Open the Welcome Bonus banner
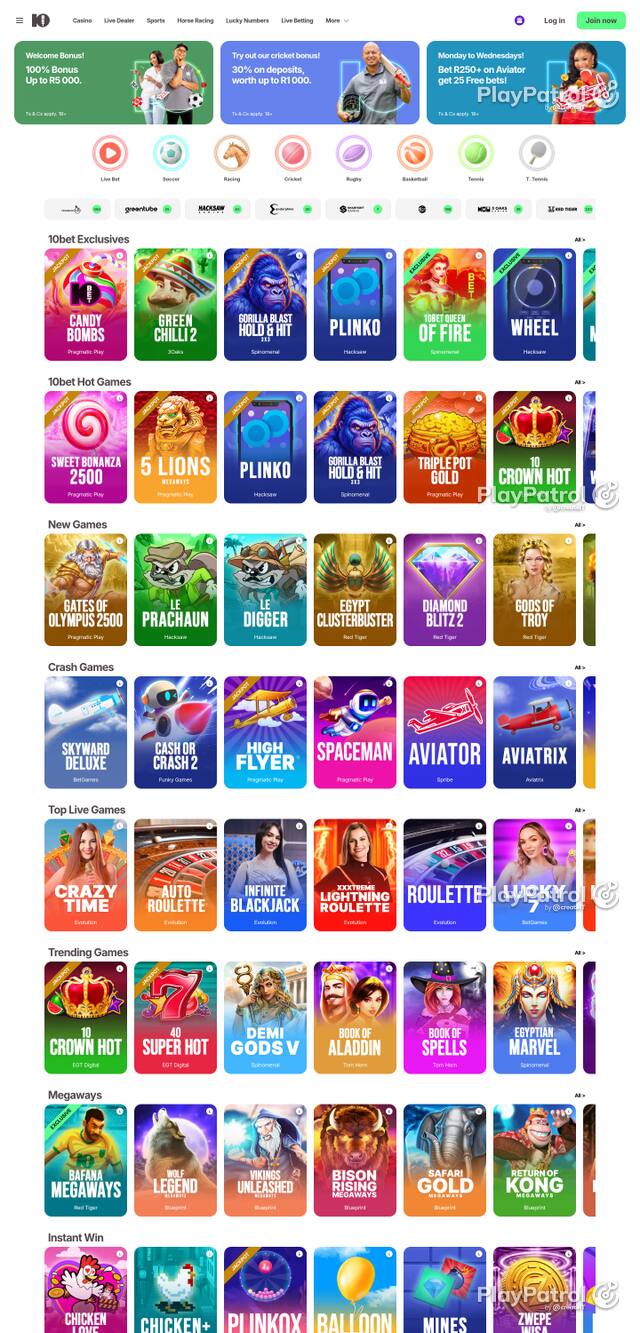Image resolution: width=640 pixels, height=1333 pixels. click(x=113, y=82)
